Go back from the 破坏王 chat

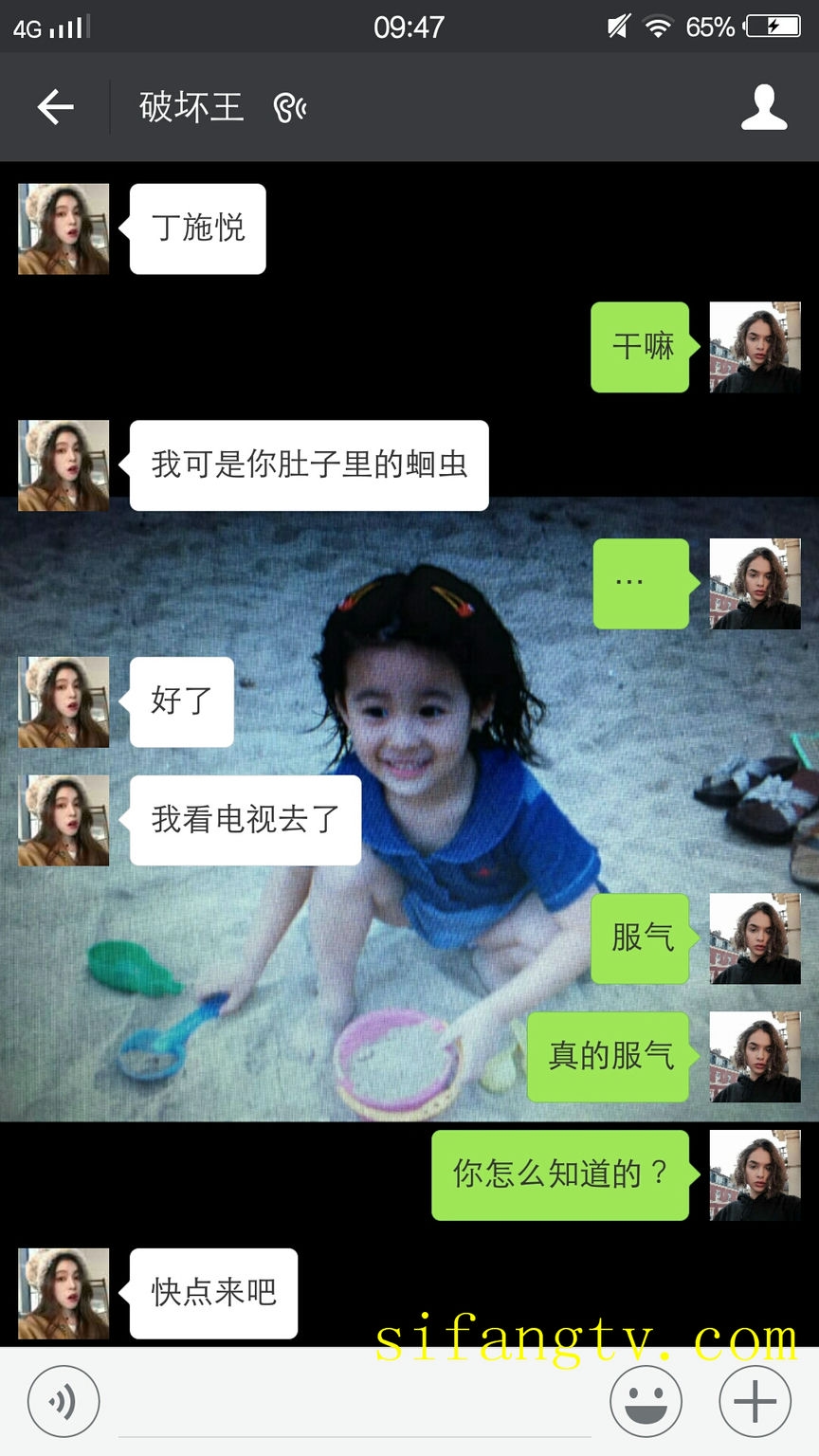[x=55, y=107]
